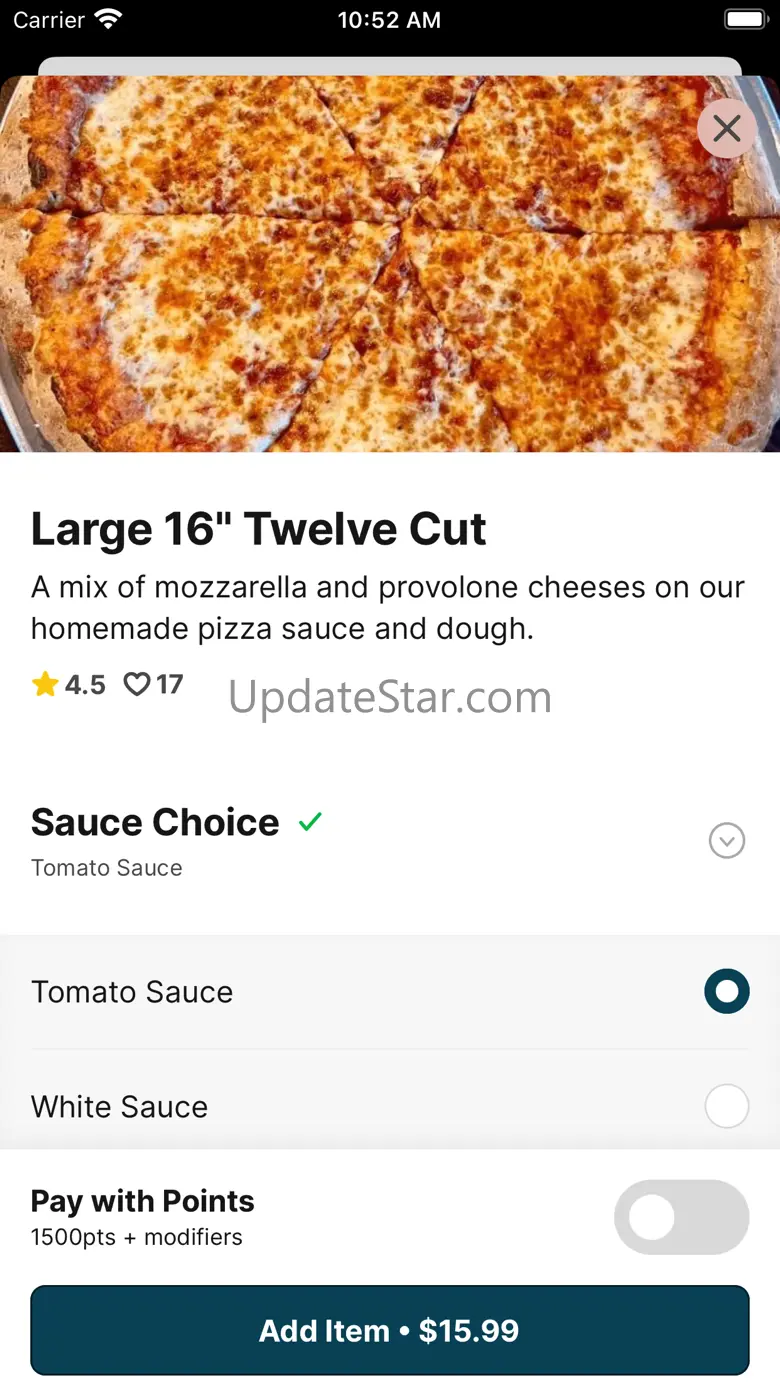The width and height of the screenshot is (780, 1387).
Task: Choose White Sauce option
Action: pos(726,1107)
